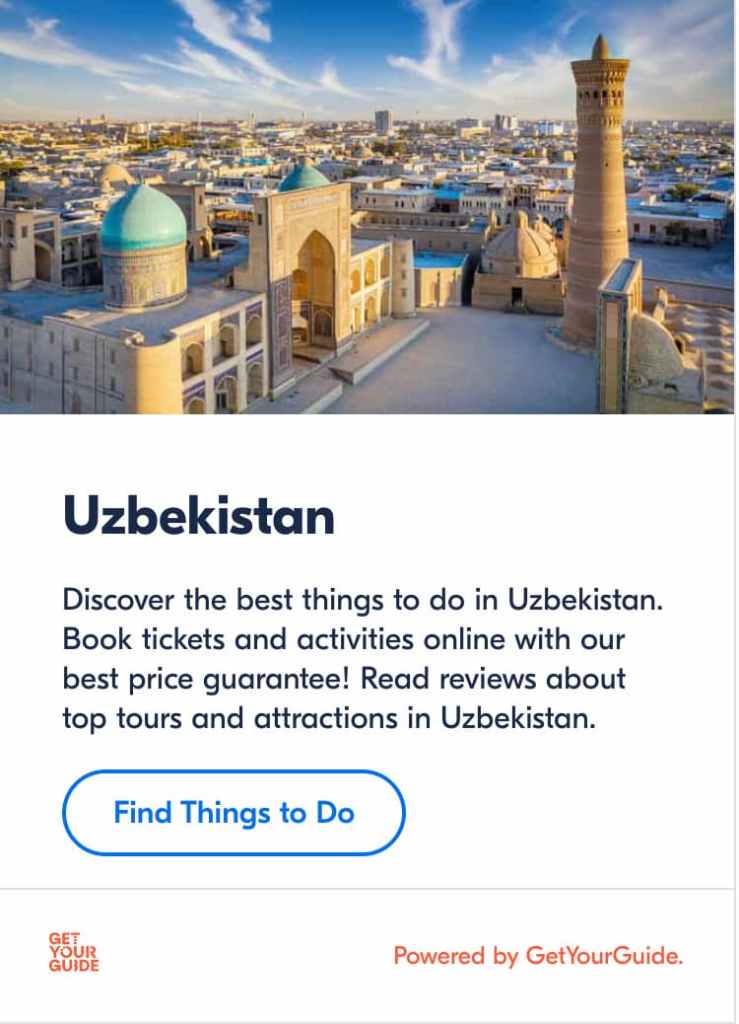The width and height of the screenshot is (739, 1024).
Task: Open the Powered by GetYourGuide link
Action: (538, 955)
